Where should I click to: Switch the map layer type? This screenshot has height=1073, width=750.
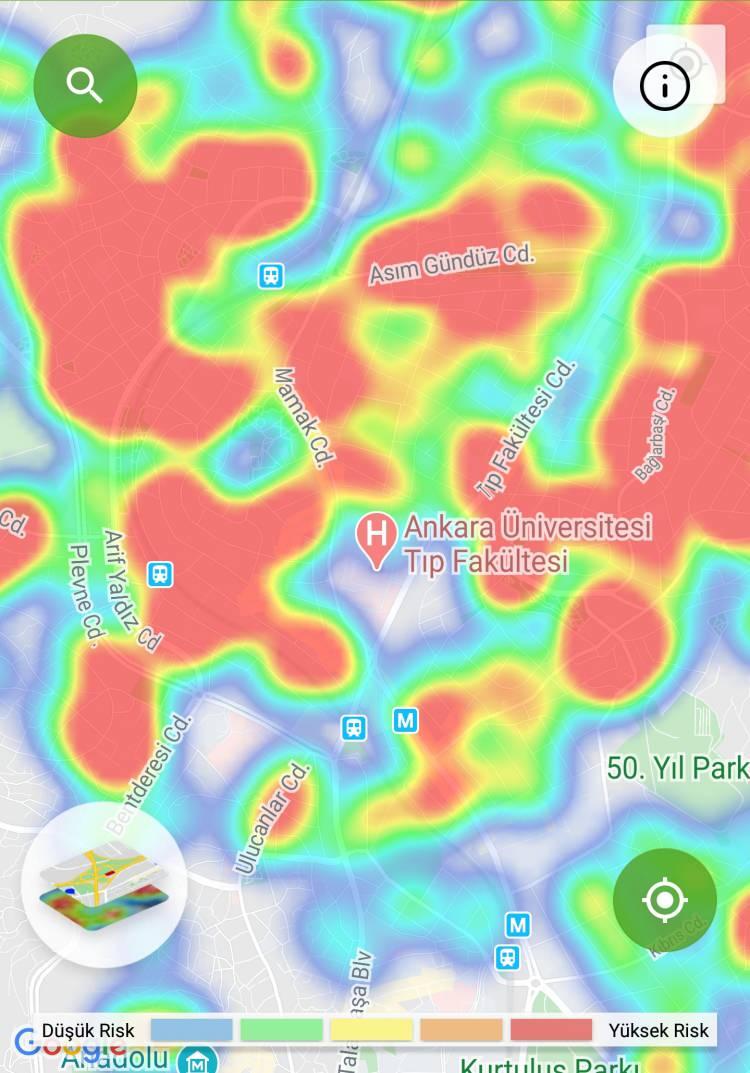[104, 884]
